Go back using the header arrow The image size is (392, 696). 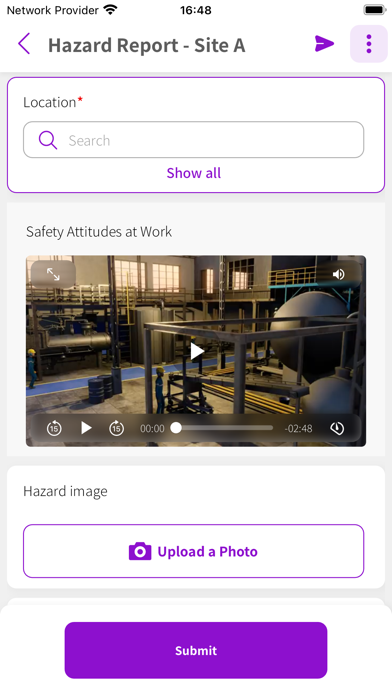24,44
